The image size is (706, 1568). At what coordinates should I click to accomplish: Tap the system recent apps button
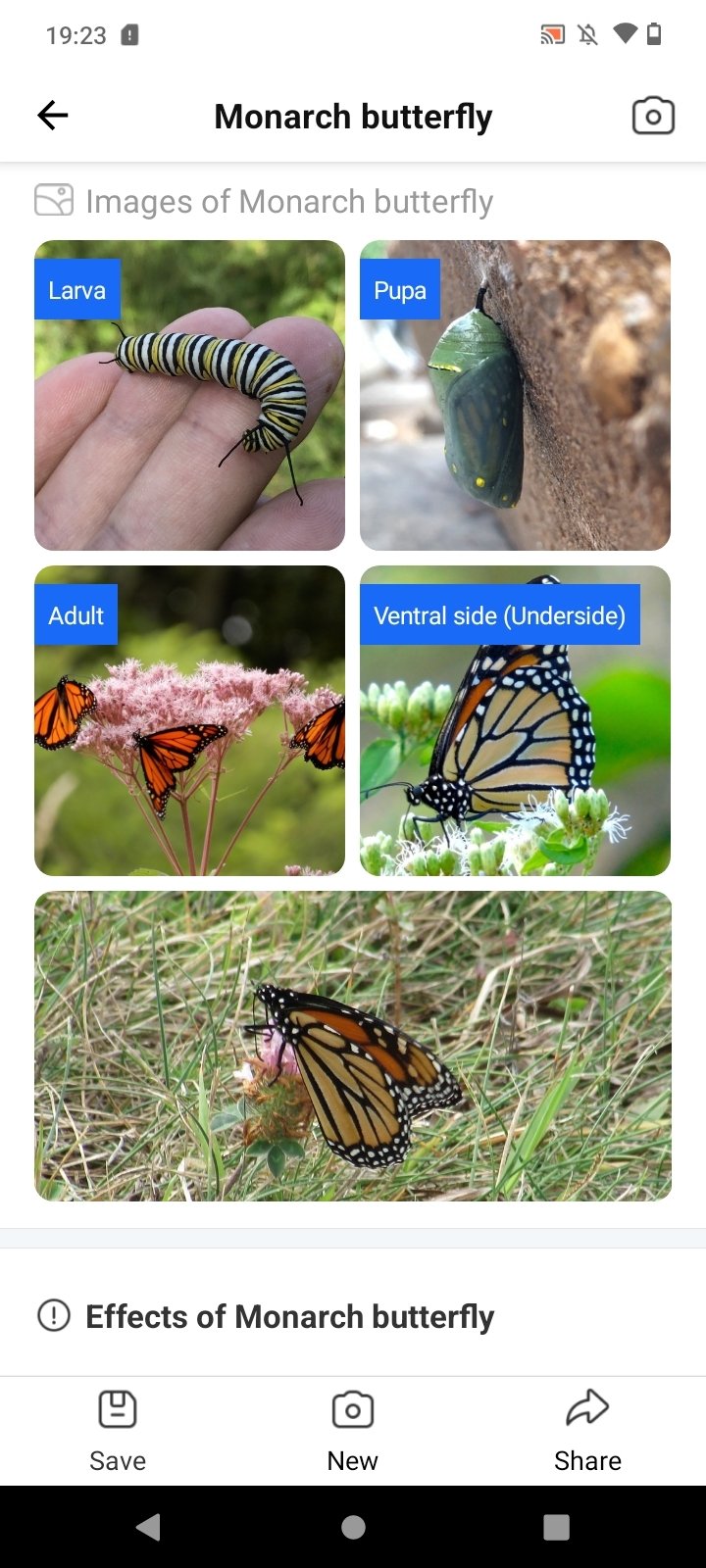(556, 1527)
